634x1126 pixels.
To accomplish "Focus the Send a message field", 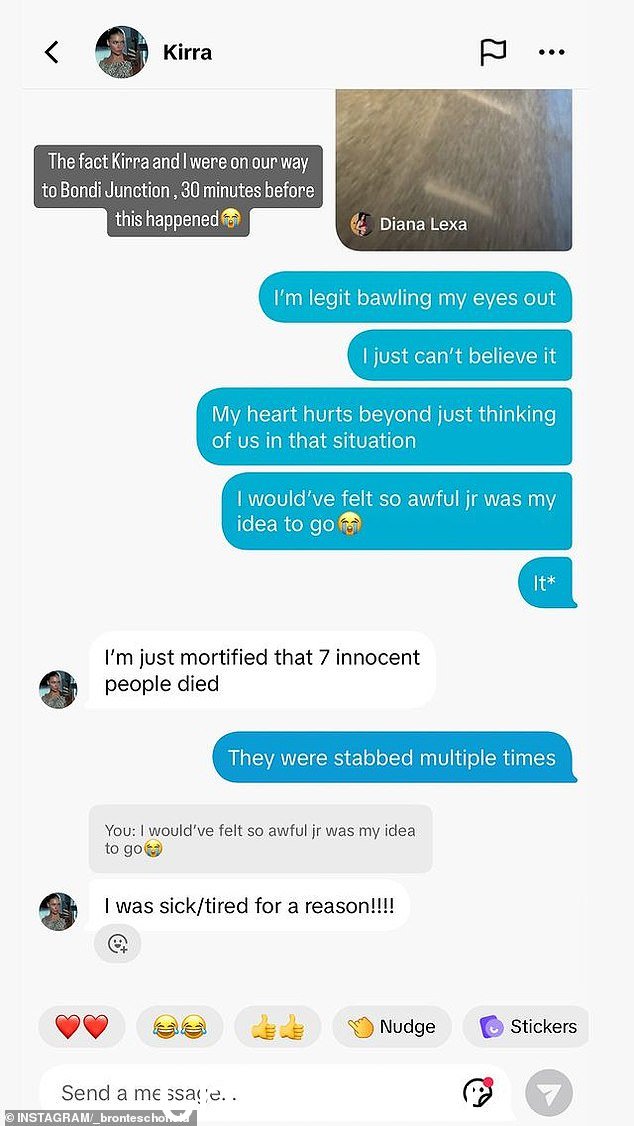I will tap(240, 1093).
